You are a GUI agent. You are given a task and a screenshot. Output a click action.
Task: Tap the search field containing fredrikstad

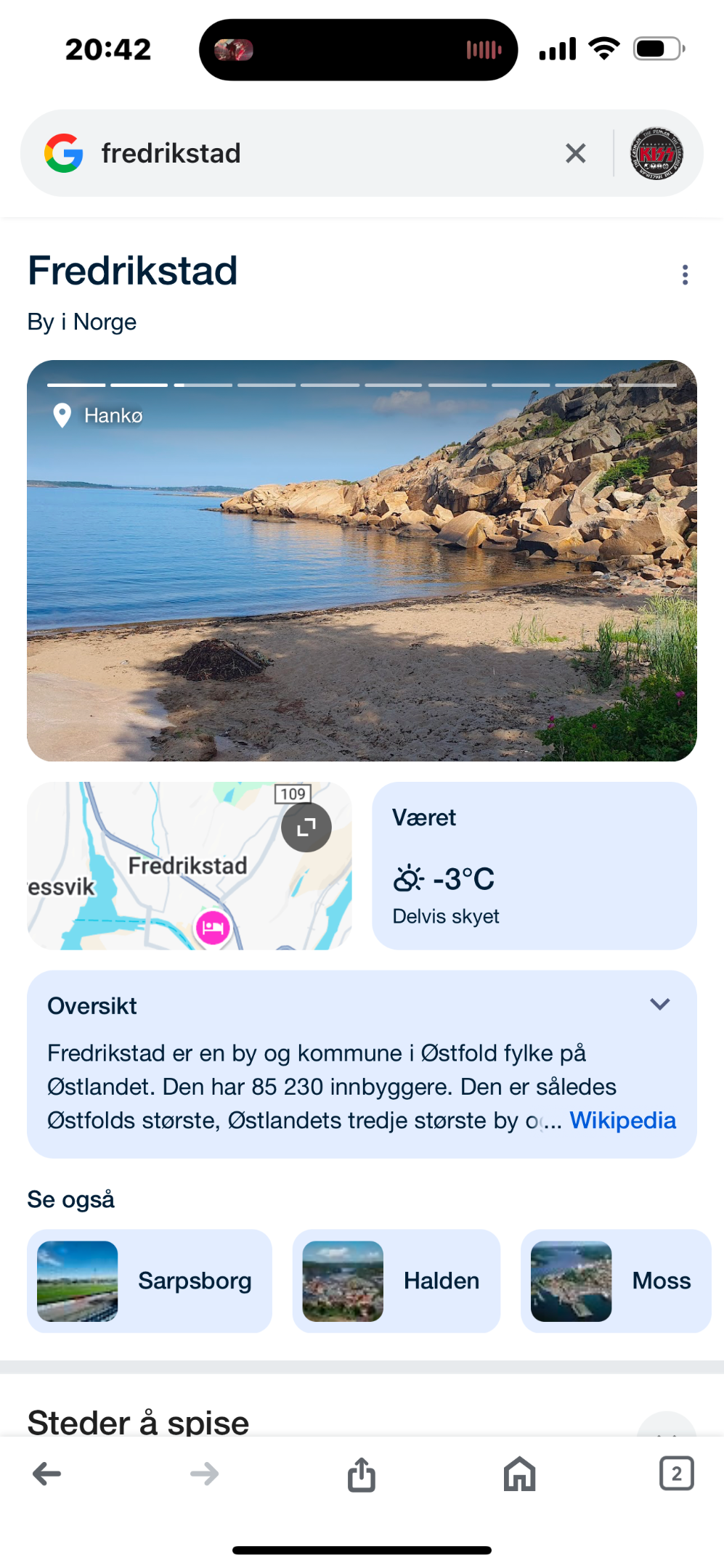(320, 153)
